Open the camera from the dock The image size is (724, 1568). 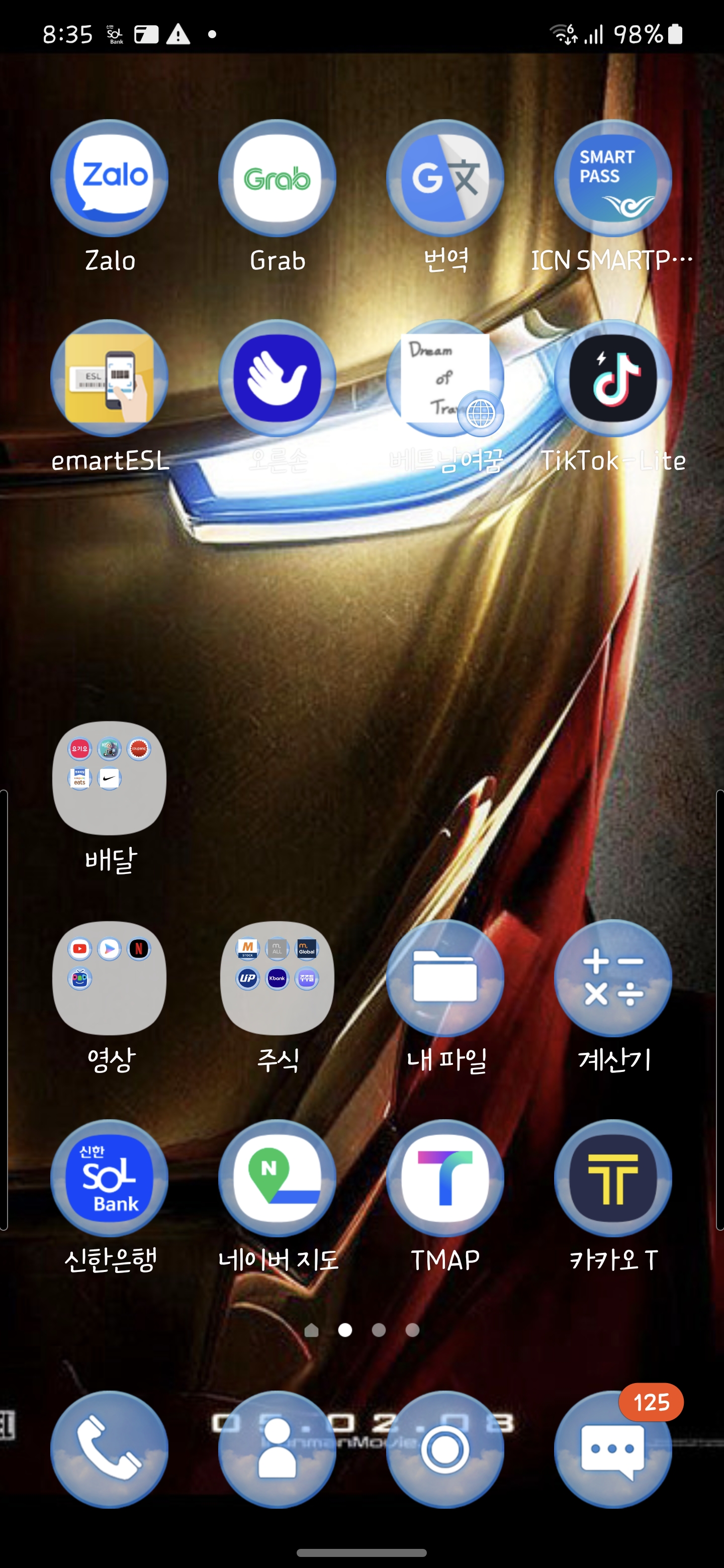point(445,1449)
